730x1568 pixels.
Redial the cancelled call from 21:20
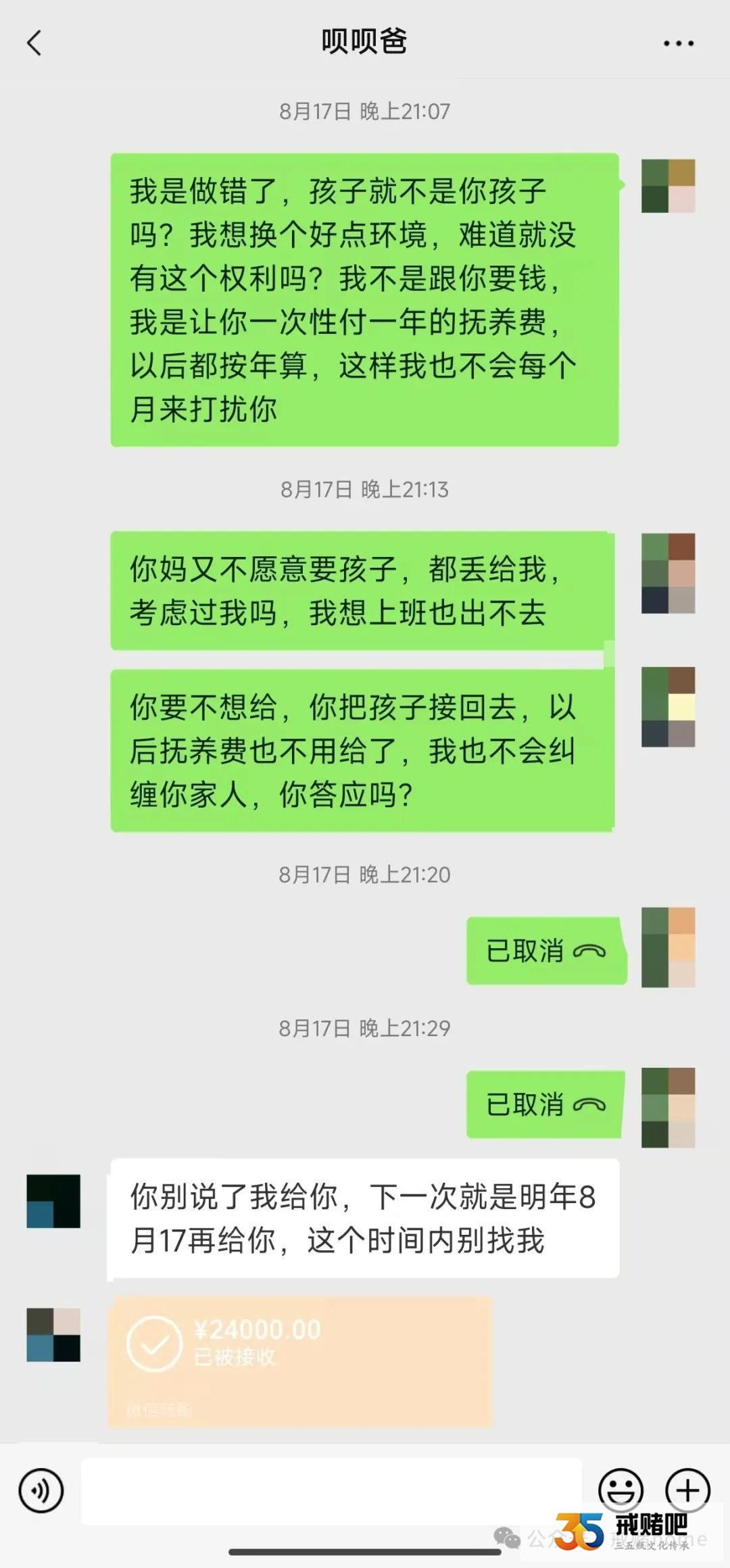[x=545, y=950]
